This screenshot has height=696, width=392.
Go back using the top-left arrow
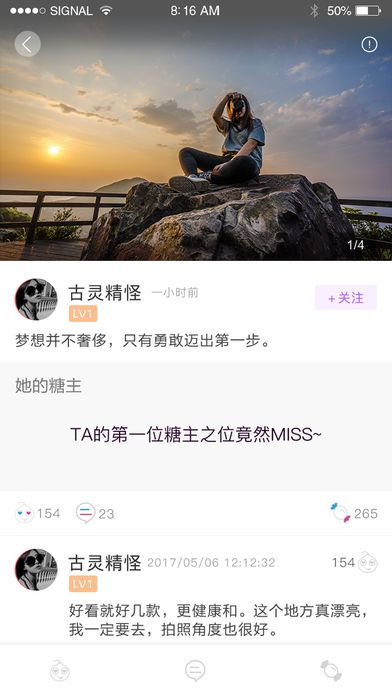pos(28,44)
